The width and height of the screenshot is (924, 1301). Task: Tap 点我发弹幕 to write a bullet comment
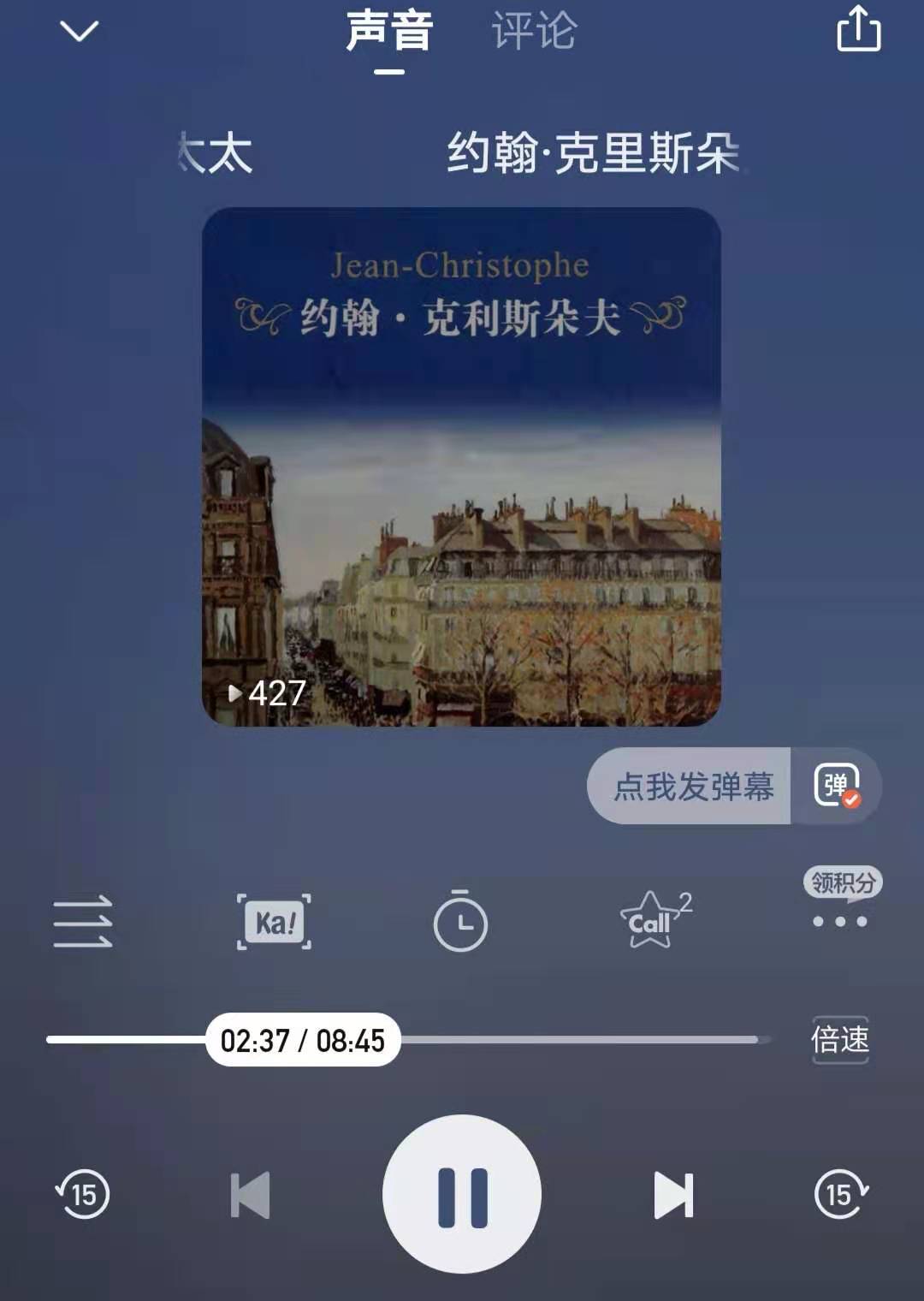click(691, 787)
